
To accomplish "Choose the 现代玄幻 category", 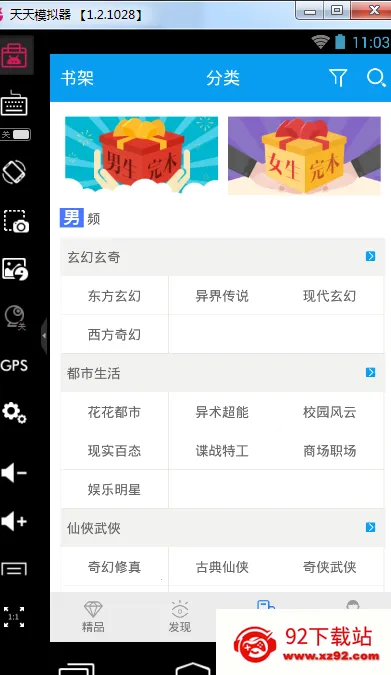I will (x=329, y=296).
